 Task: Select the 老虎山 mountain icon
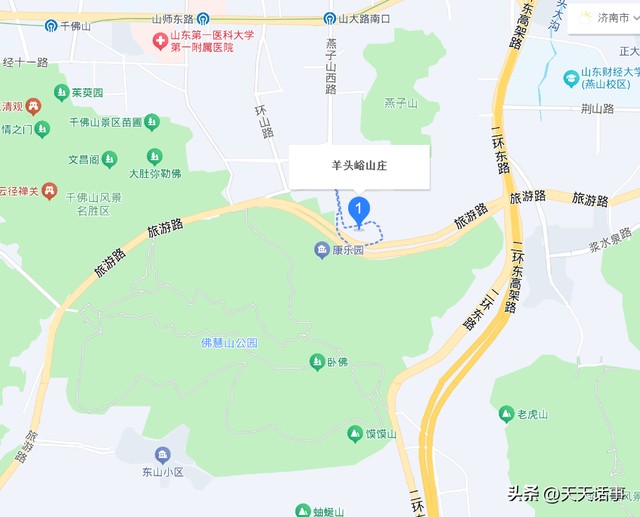506,414
